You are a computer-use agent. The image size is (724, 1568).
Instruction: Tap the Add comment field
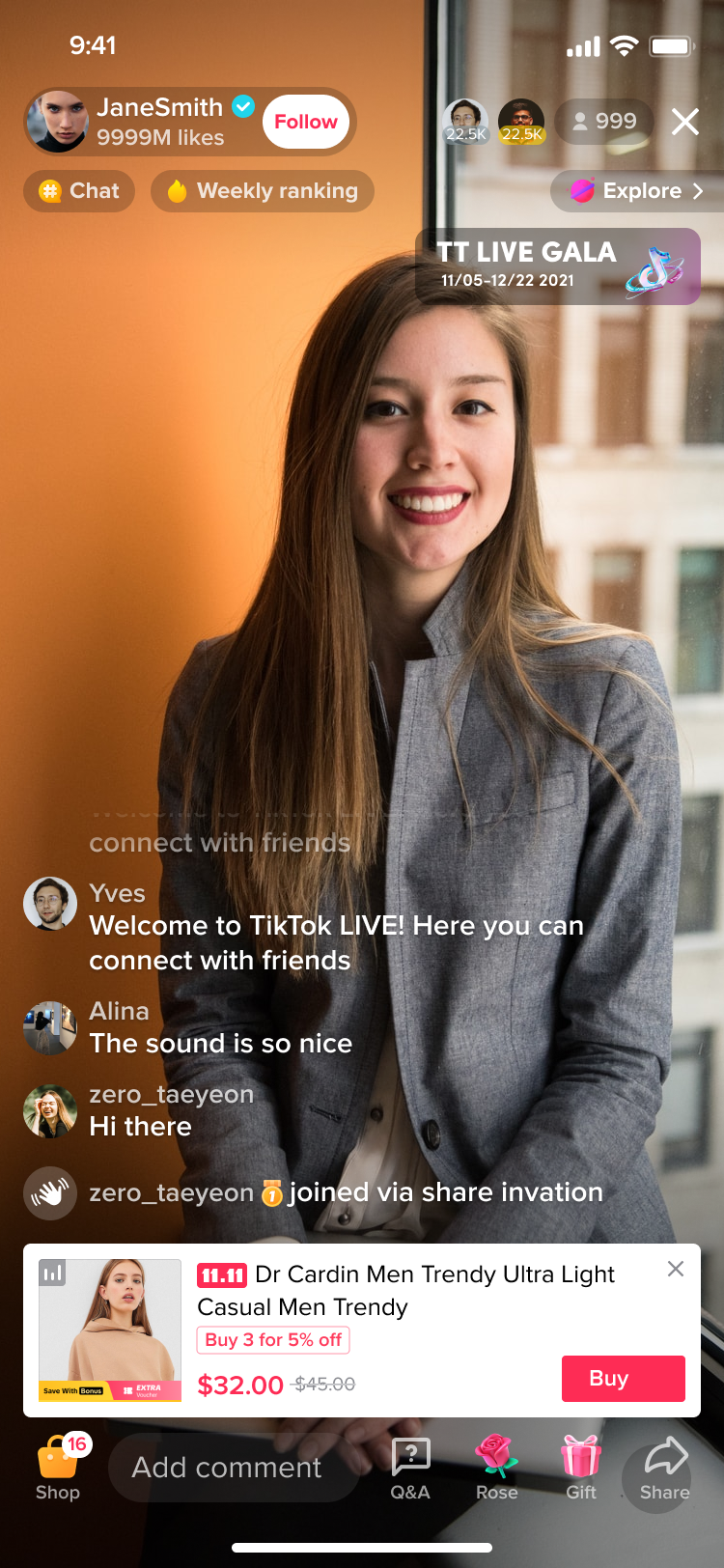(x=232, y=1468)
